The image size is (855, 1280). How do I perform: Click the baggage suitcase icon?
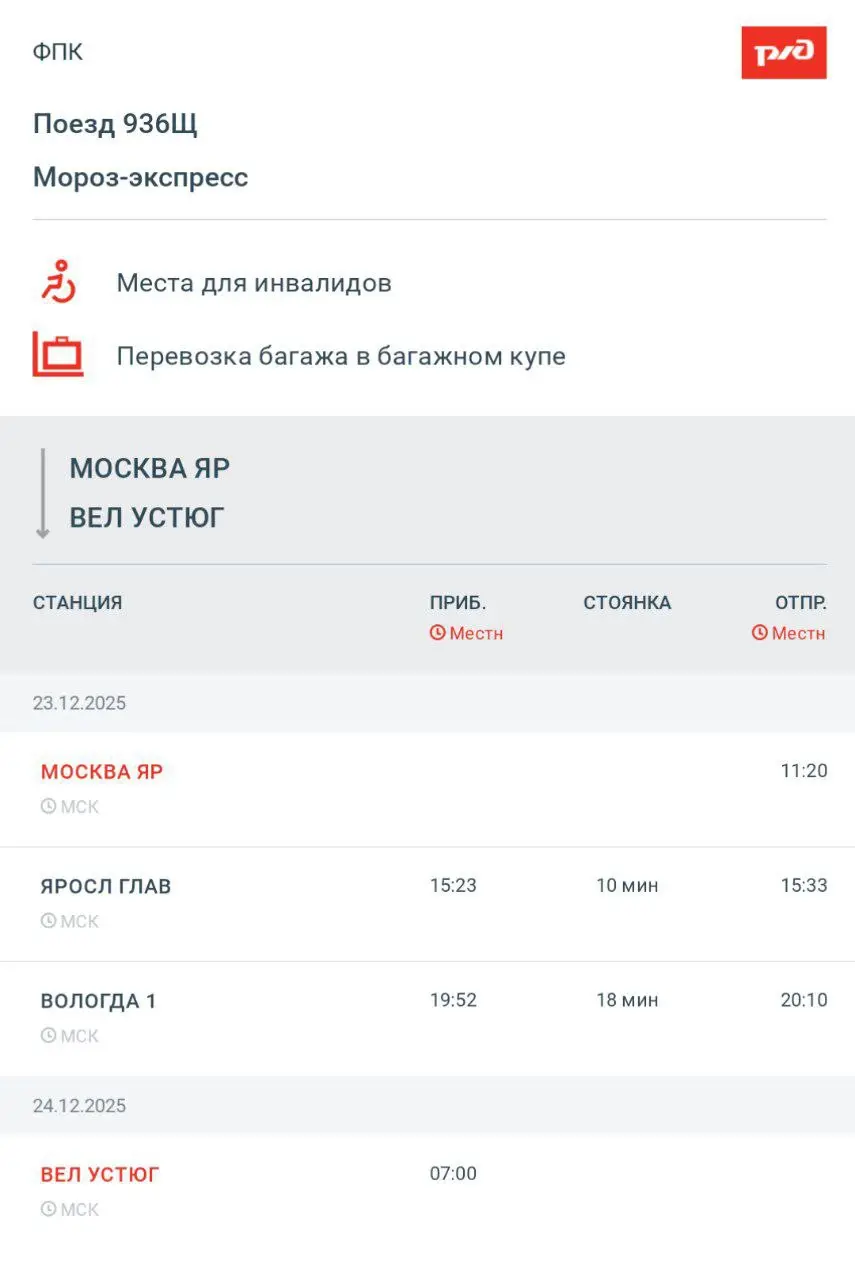56,353
